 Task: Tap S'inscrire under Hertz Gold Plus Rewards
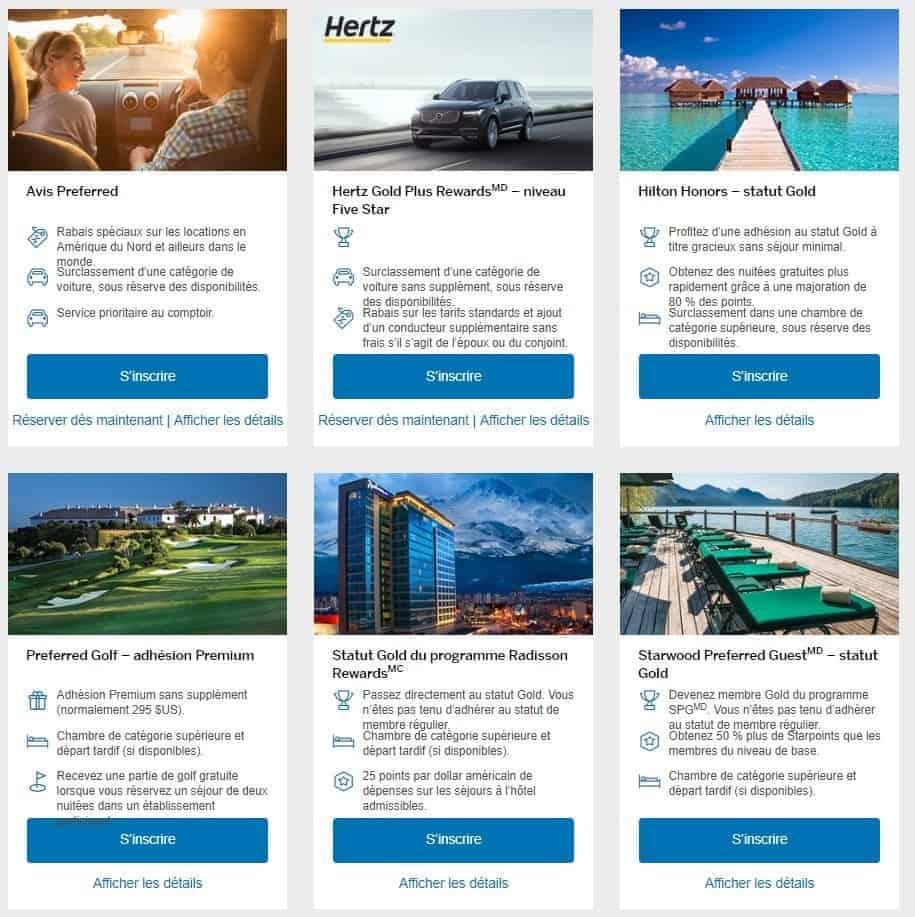[453, 376]
